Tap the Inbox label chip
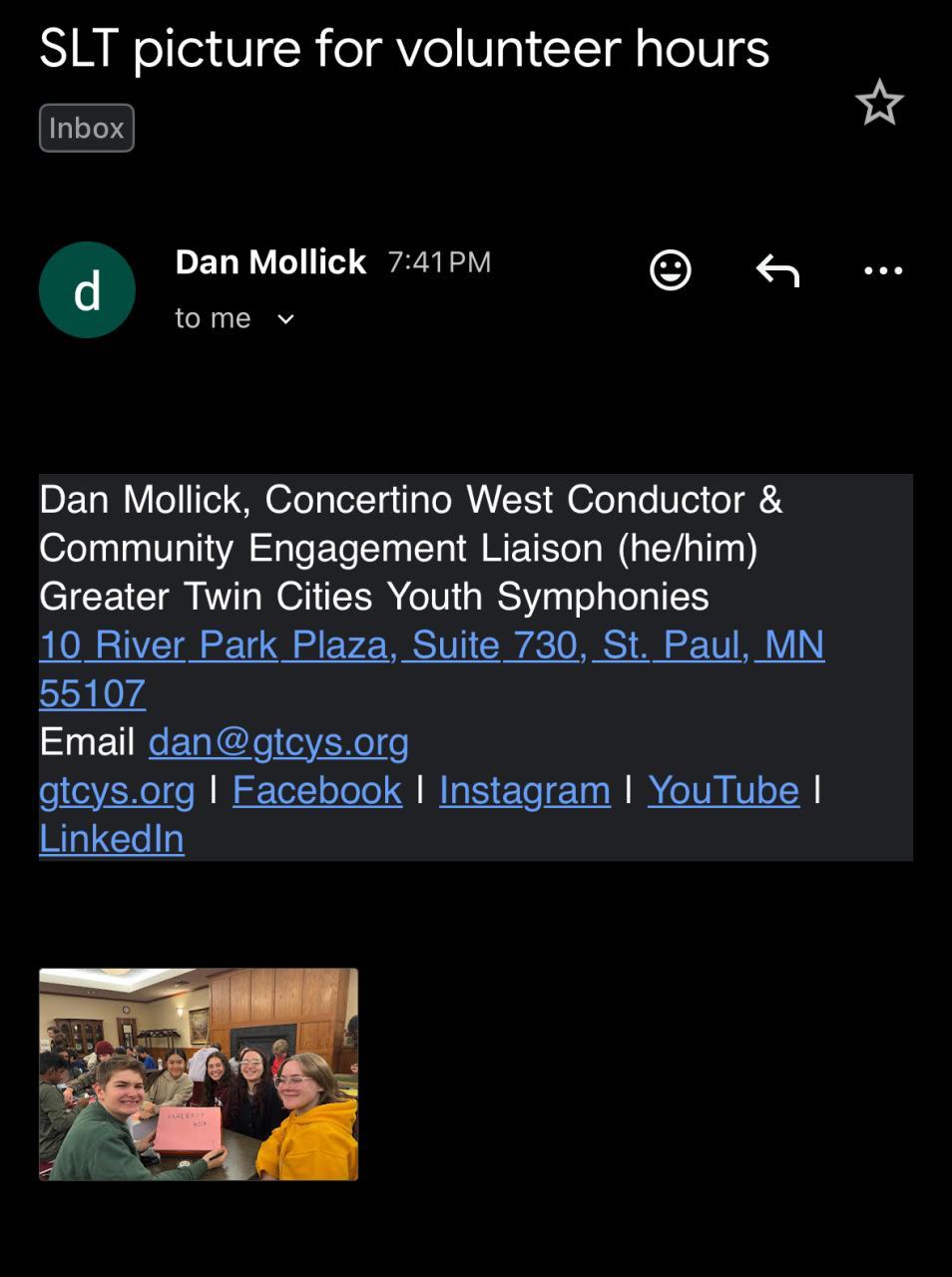 pyautogui.click(x=87, y=129)
